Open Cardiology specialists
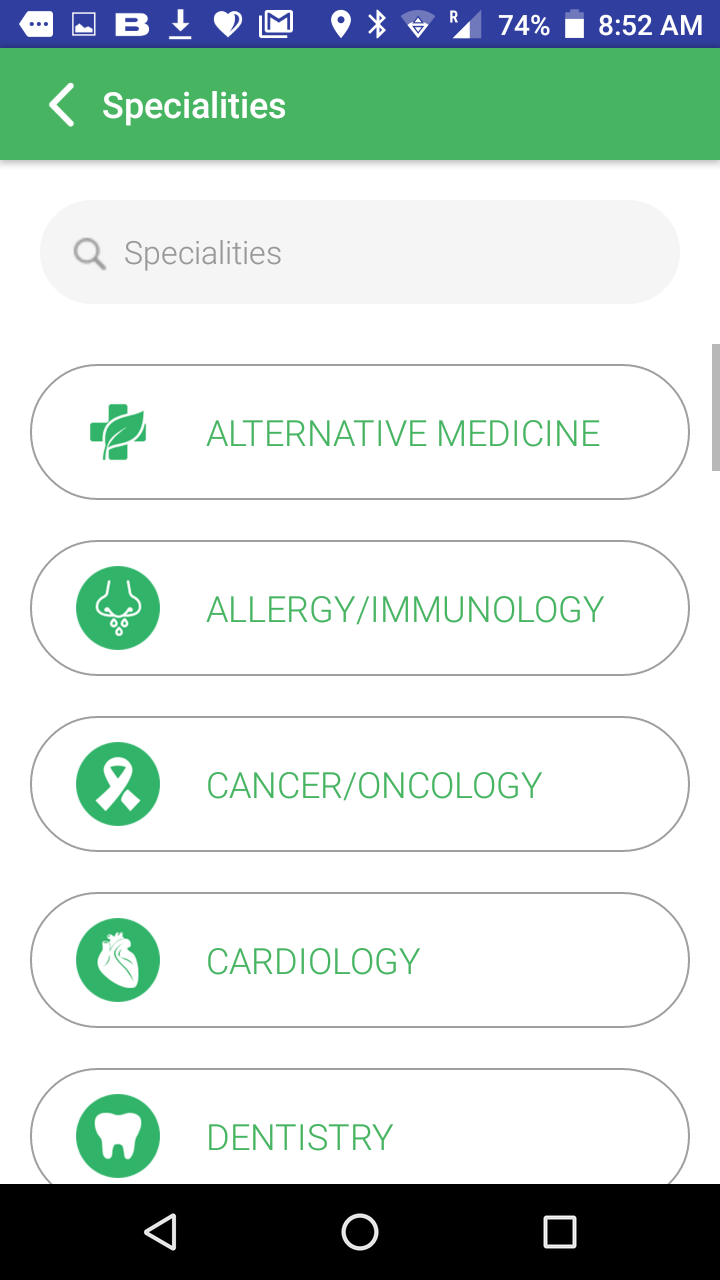Screen dimensions: 720x1280 pyautogui.click(x=360, y=960)
